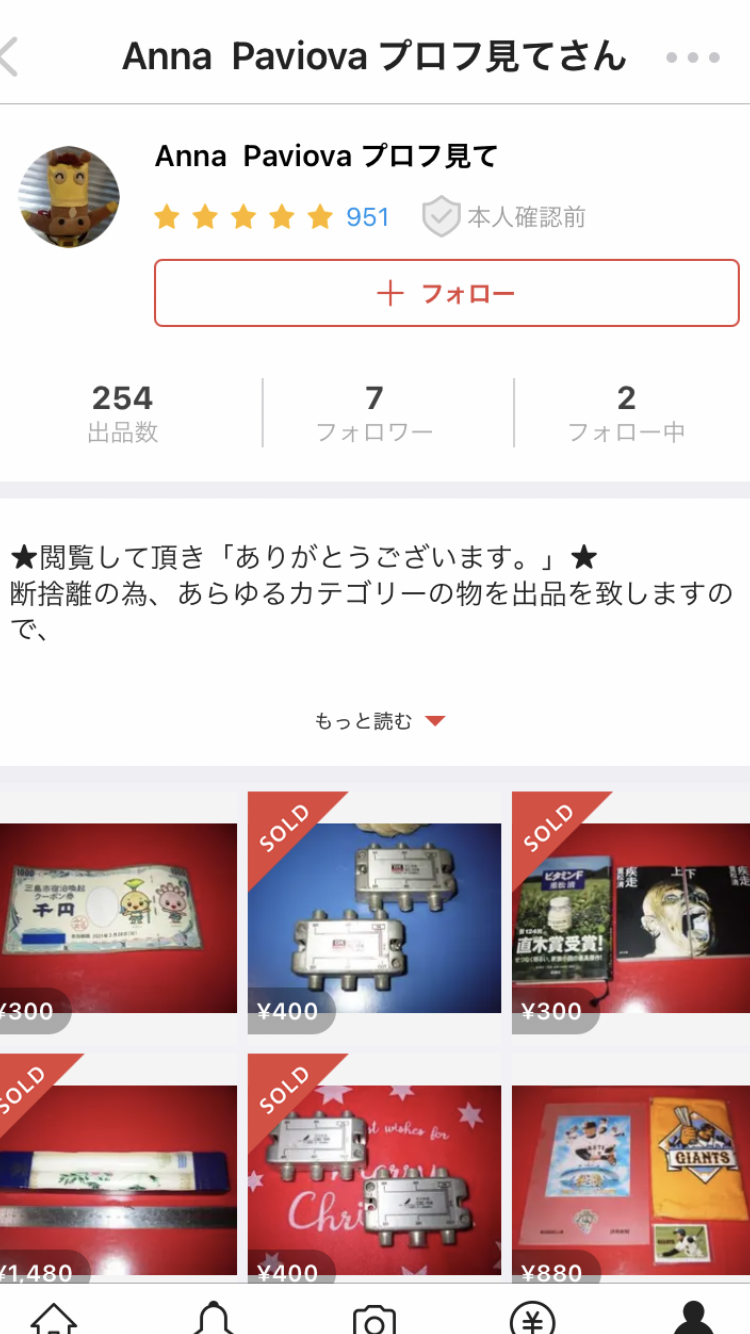View the 2 フォロー中 list
750x1334 pixels.
(x=626, y=412)
